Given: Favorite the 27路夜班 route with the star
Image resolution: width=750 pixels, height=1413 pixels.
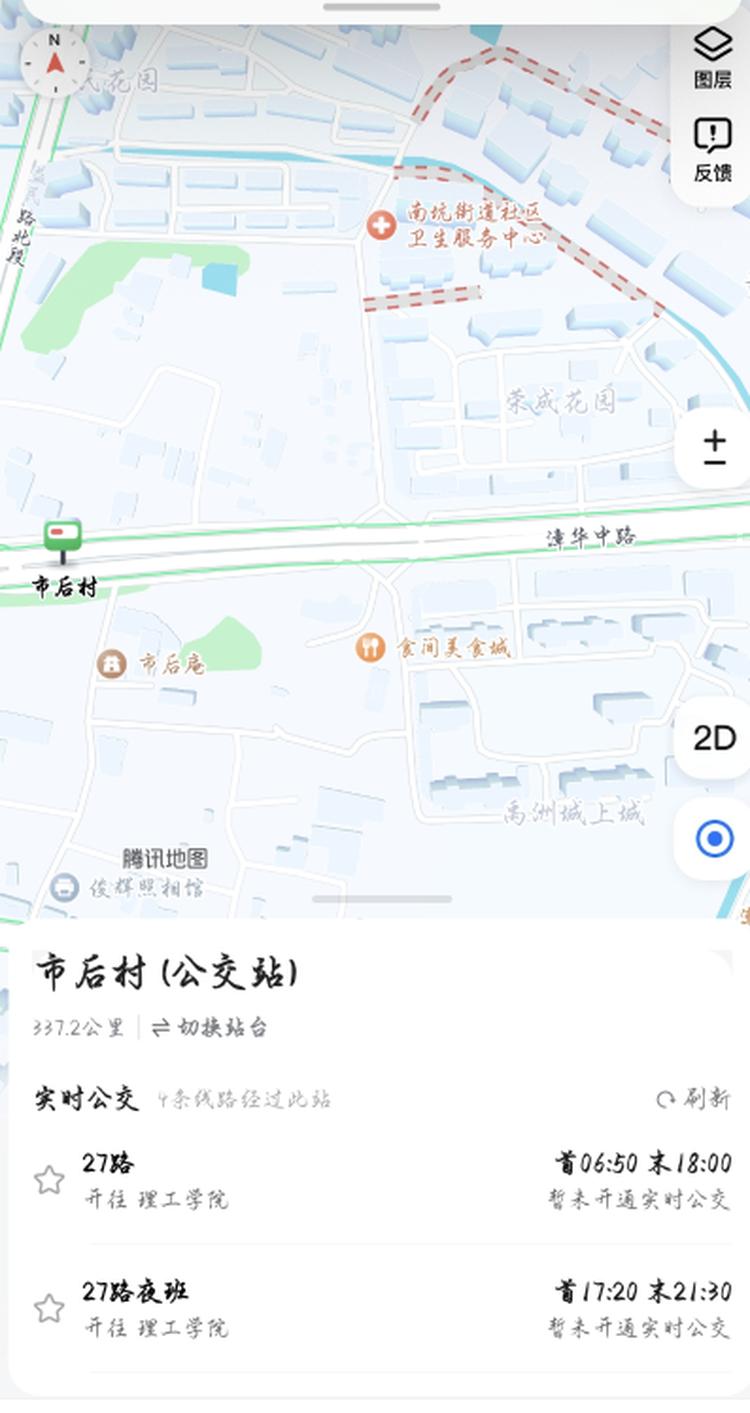Looking at the screenshot, I should tap(50, 1308).
